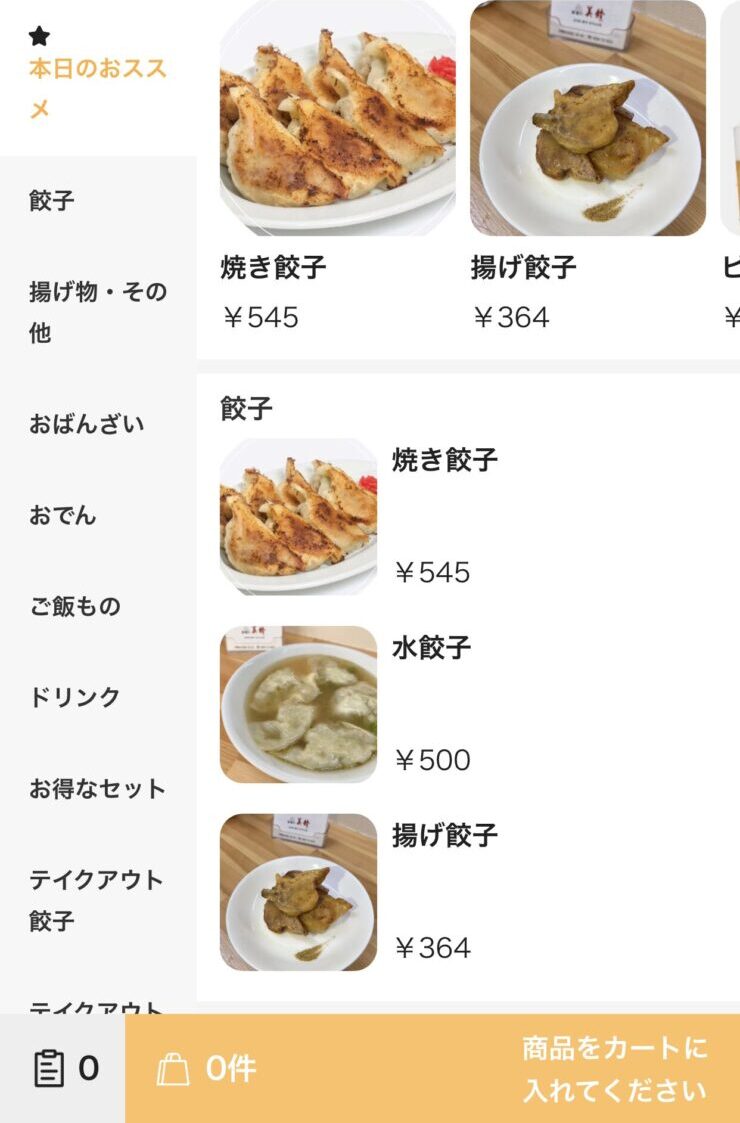View the お得なセット category
The width and height of the screenshot is (740, 1123).
pyautogui.click(x=98, y=789)
